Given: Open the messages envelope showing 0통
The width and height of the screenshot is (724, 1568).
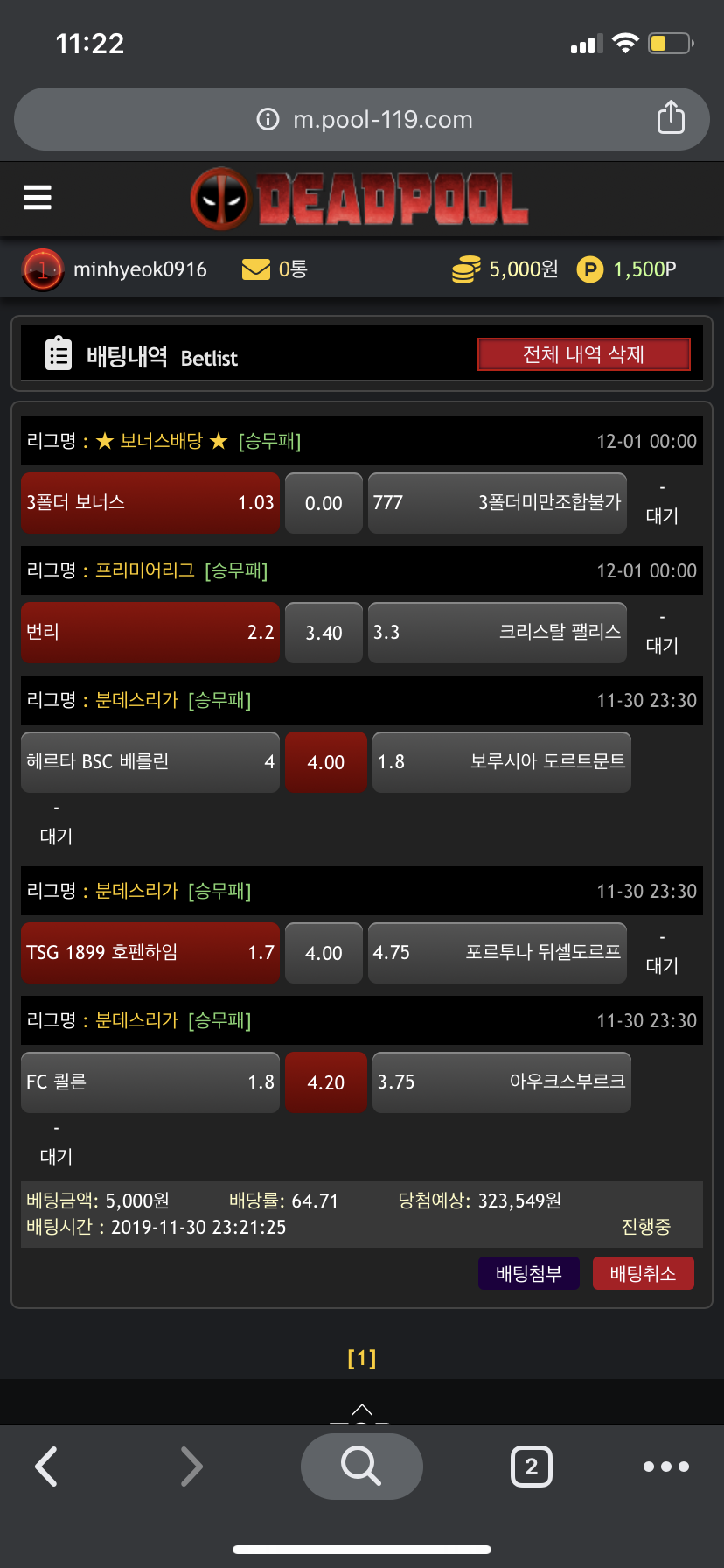Looking at the screenshot, I should [275, 269].
